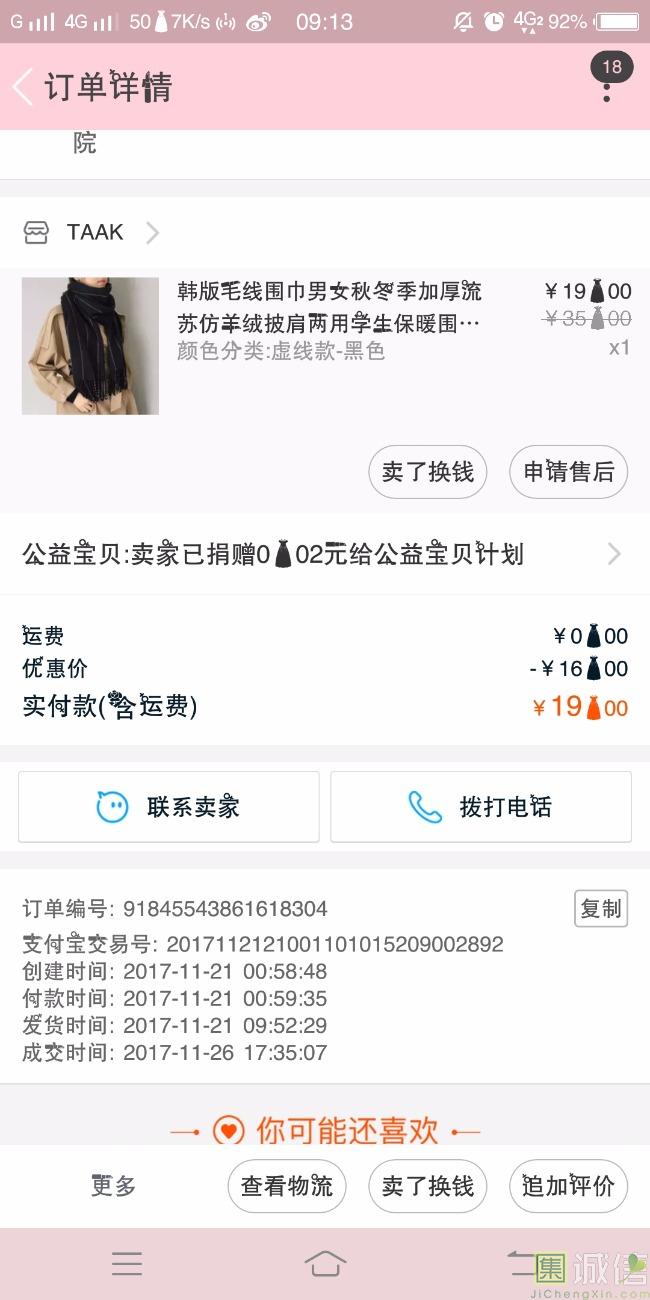Tap 卖了换钱 button under the product
The image size is (650, 1300).
(428, 471)
